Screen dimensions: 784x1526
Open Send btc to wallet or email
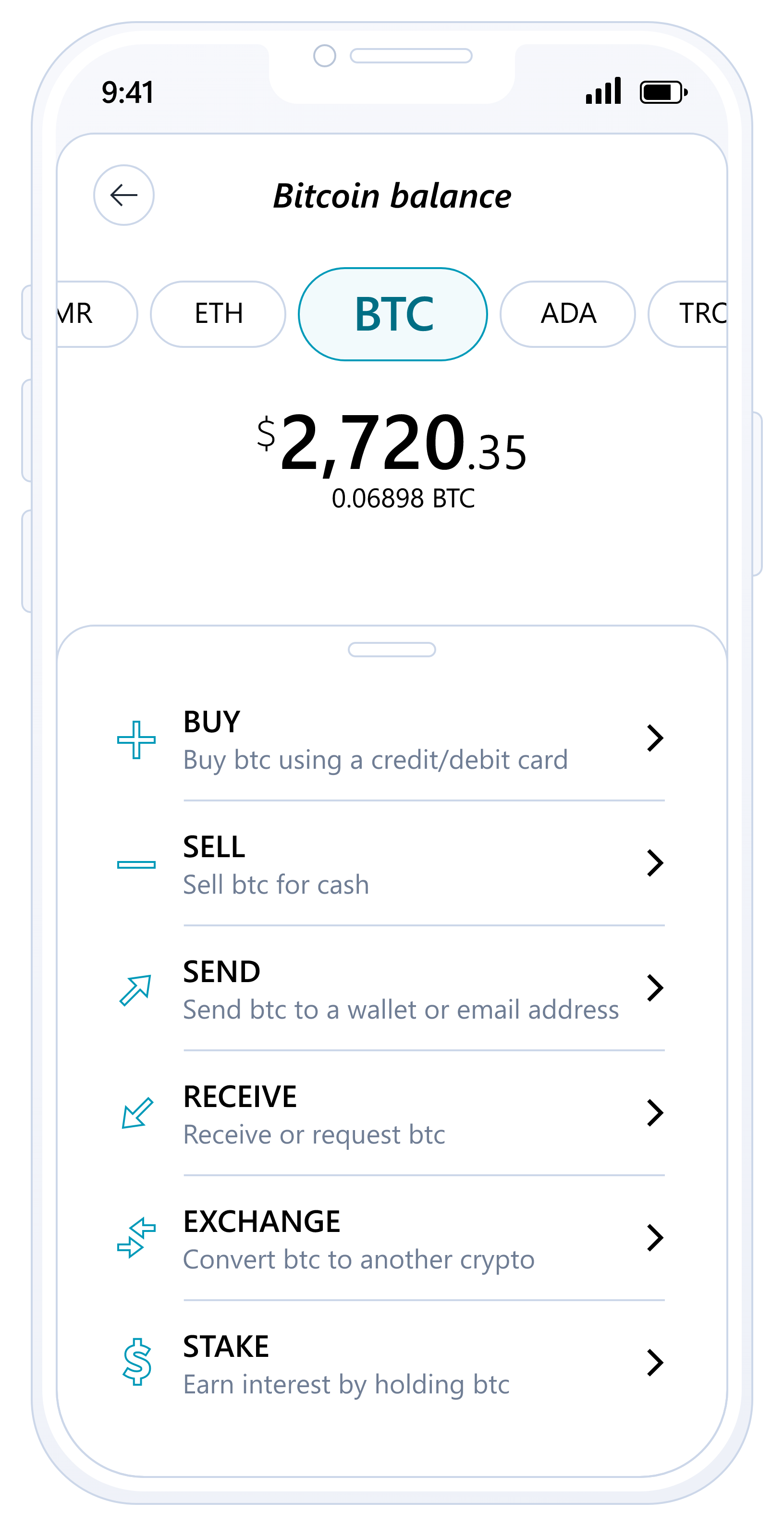tap(391, 989)
